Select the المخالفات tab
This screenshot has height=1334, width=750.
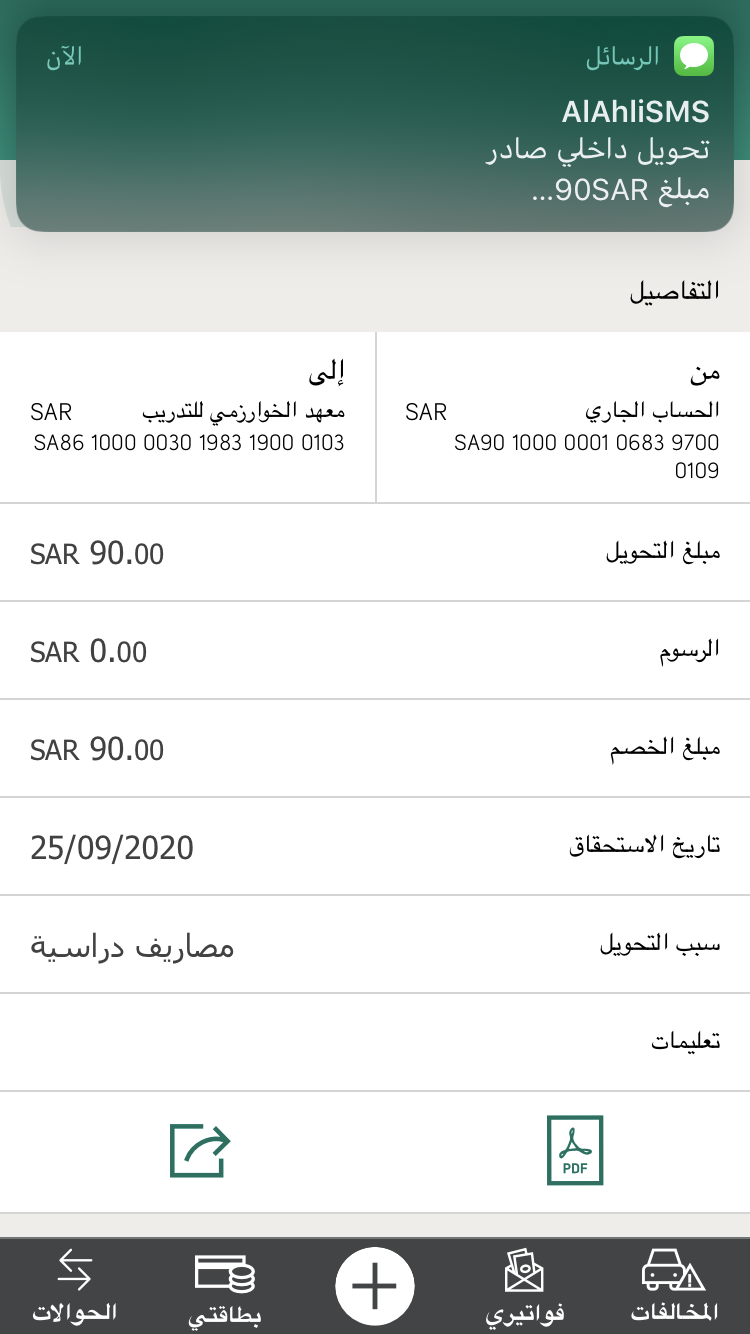click(673, 1286)
